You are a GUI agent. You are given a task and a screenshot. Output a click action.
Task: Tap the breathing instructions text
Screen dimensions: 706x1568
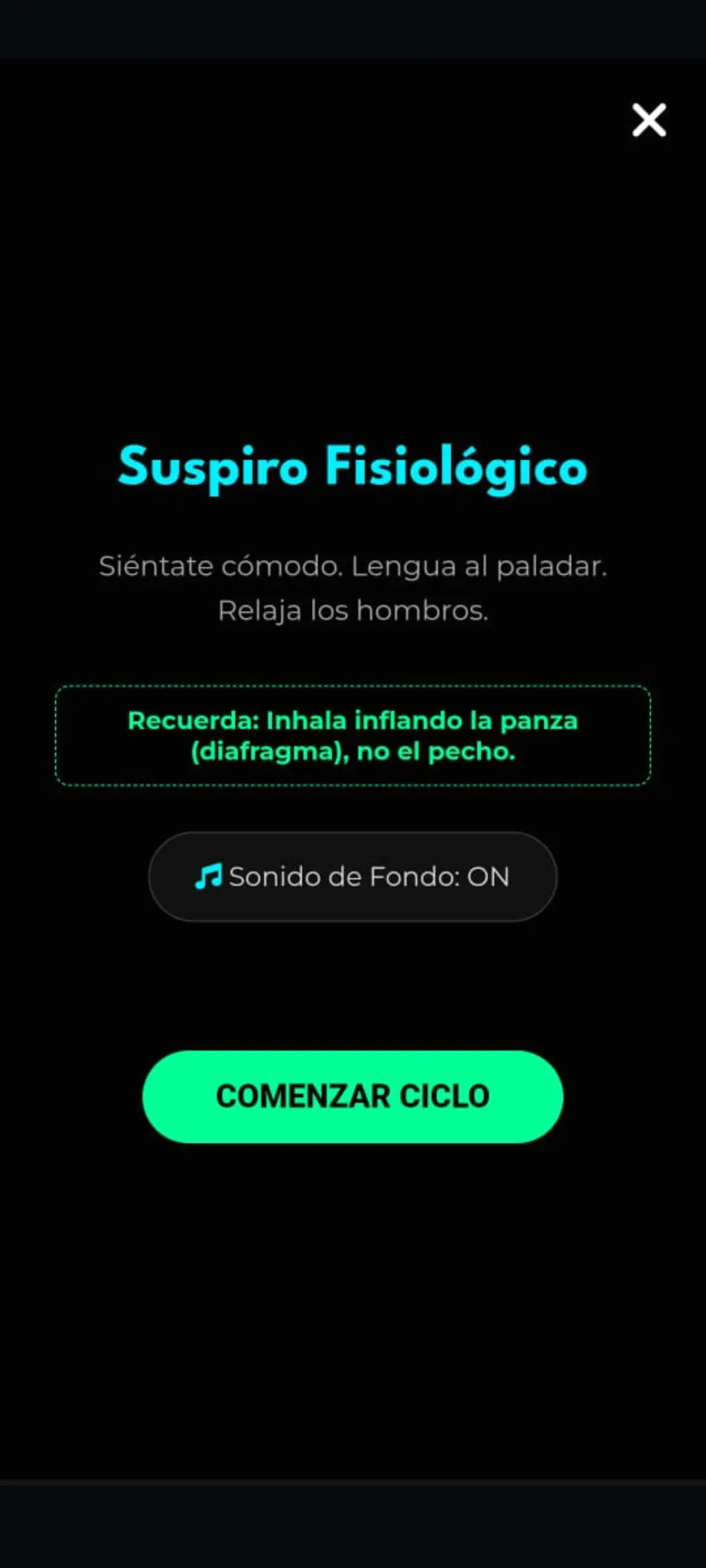click(x=353, y=588)
